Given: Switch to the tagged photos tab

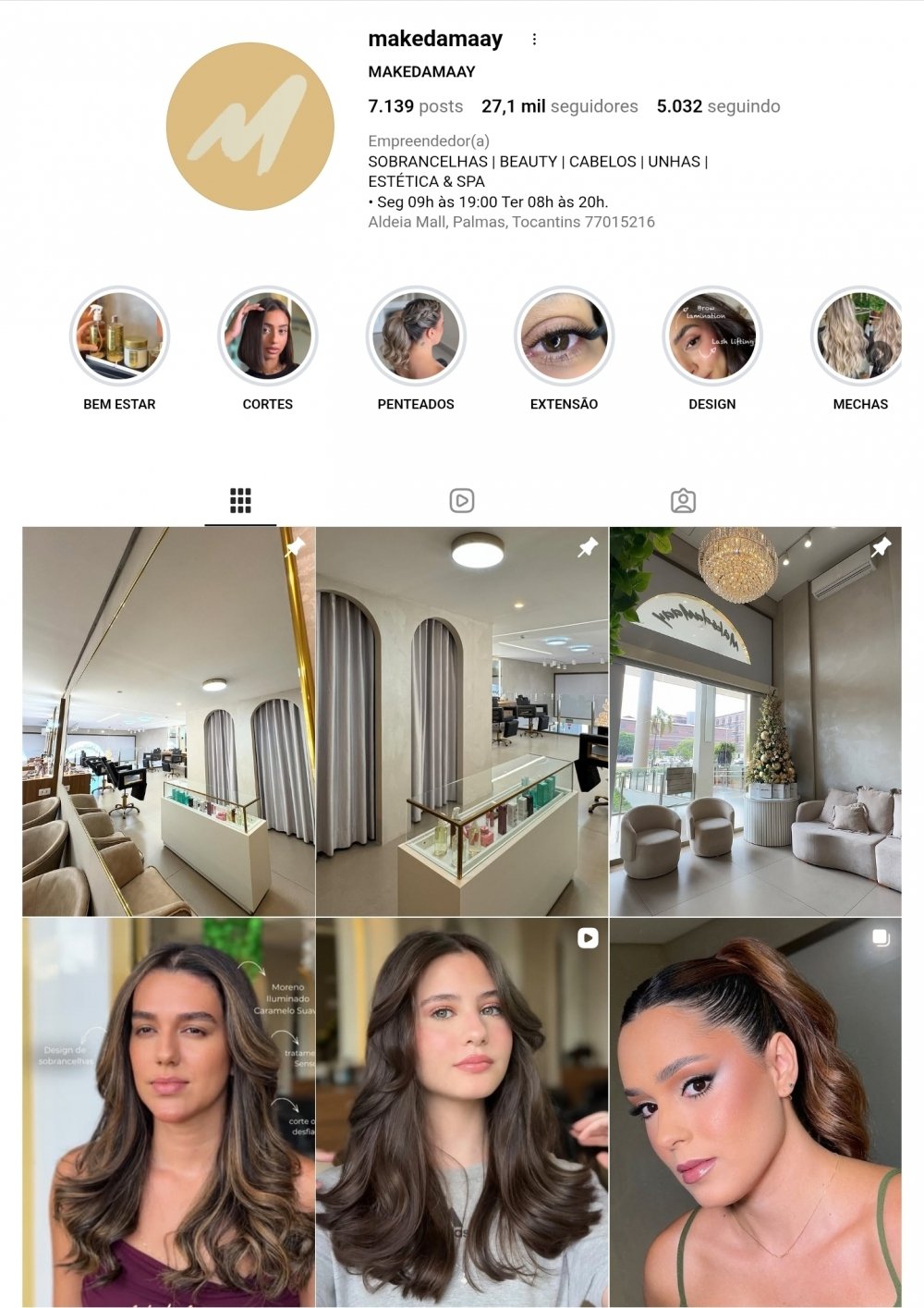Looking at the screenshot, I should pyautogui.click(x=683, y=501).
